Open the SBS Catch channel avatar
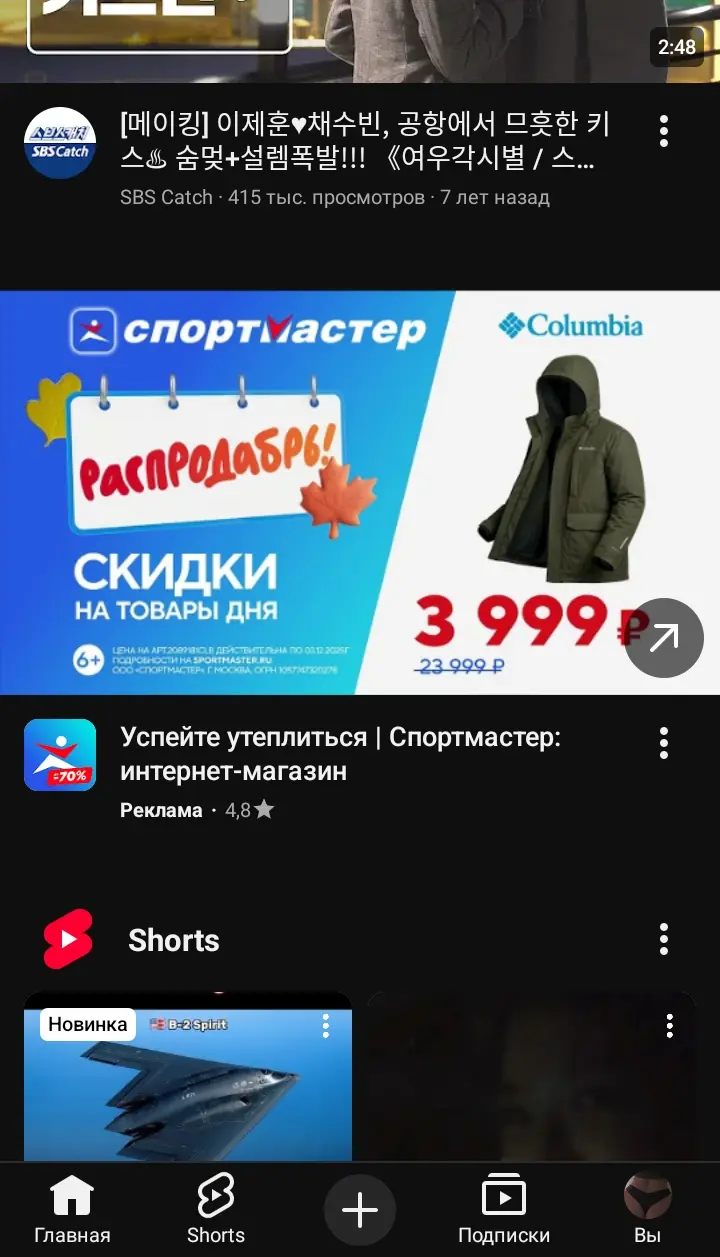This screenshot has width=720, height=1257. tap(60, 143)
